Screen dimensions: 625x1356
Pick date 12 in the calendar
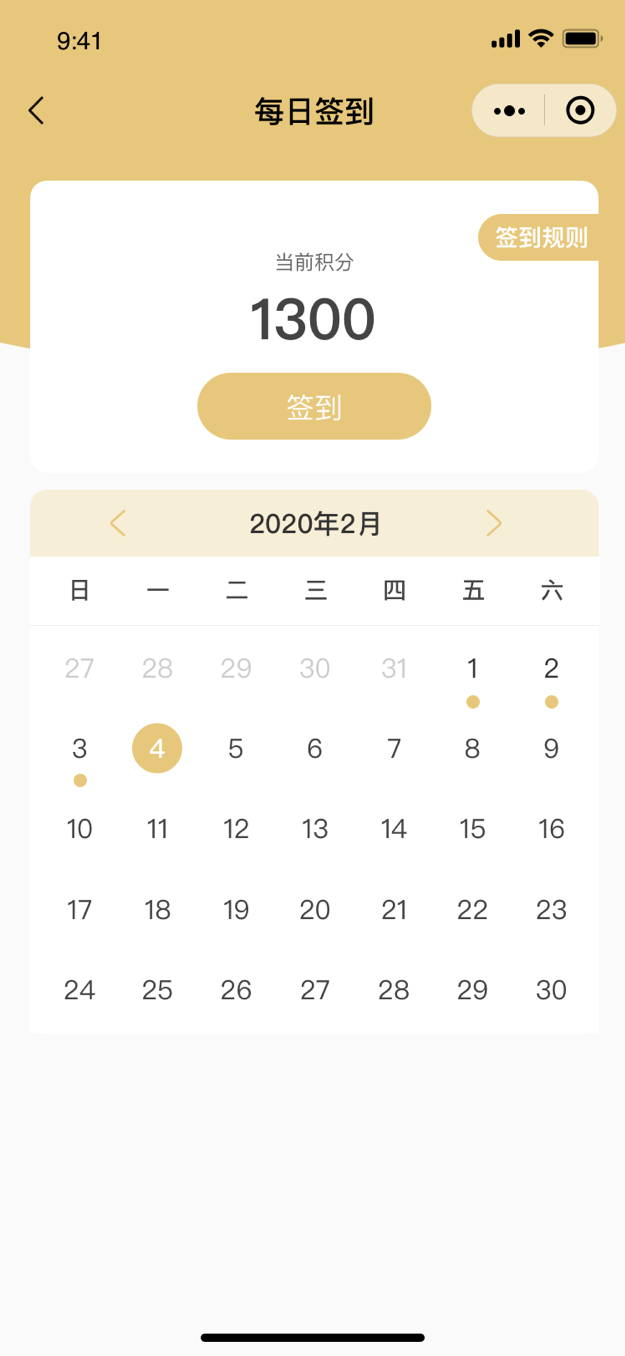click(236, 829)
